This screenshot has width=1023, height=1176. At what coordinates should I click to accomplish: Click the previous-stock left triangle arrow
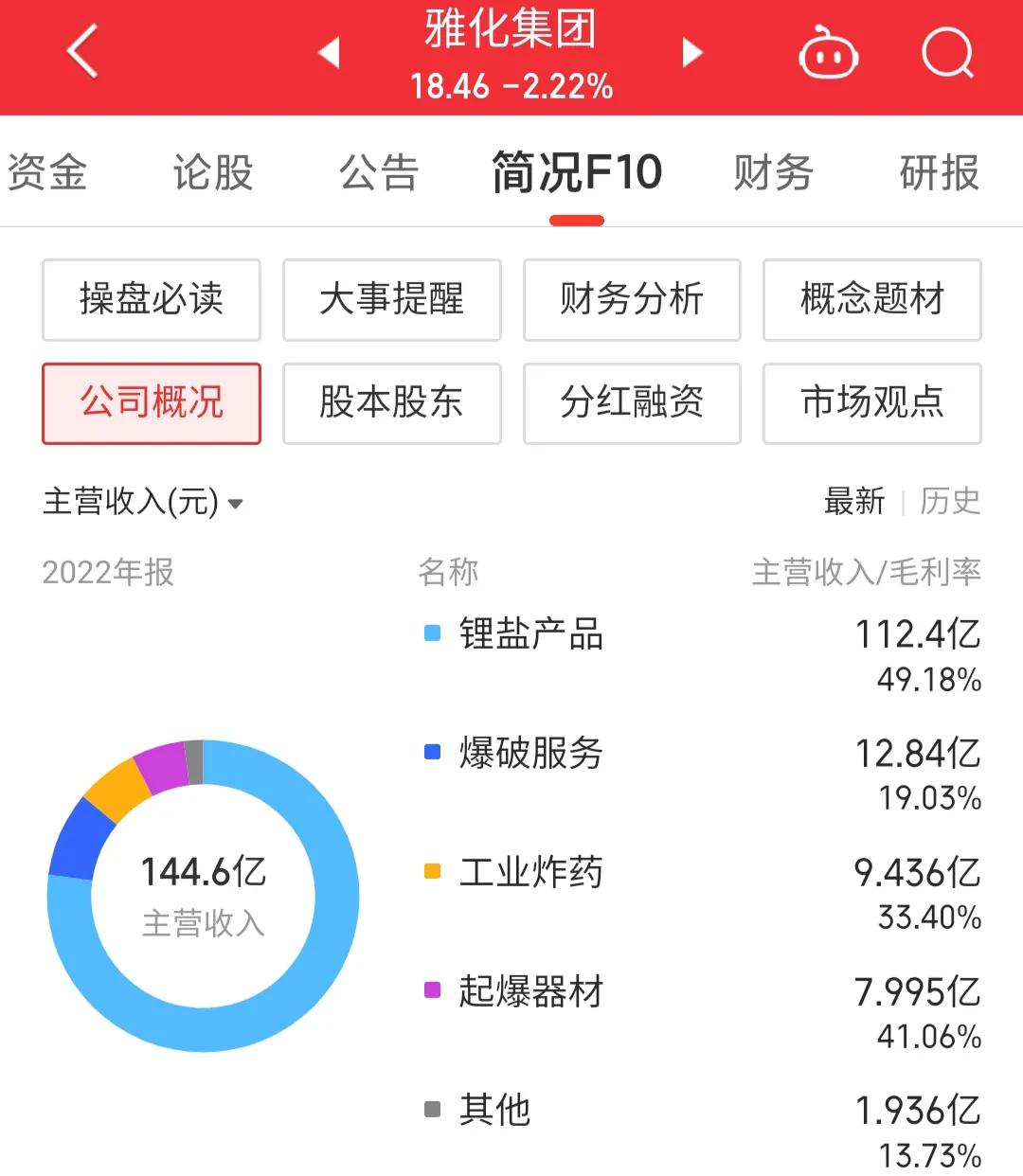coord(329,54)
